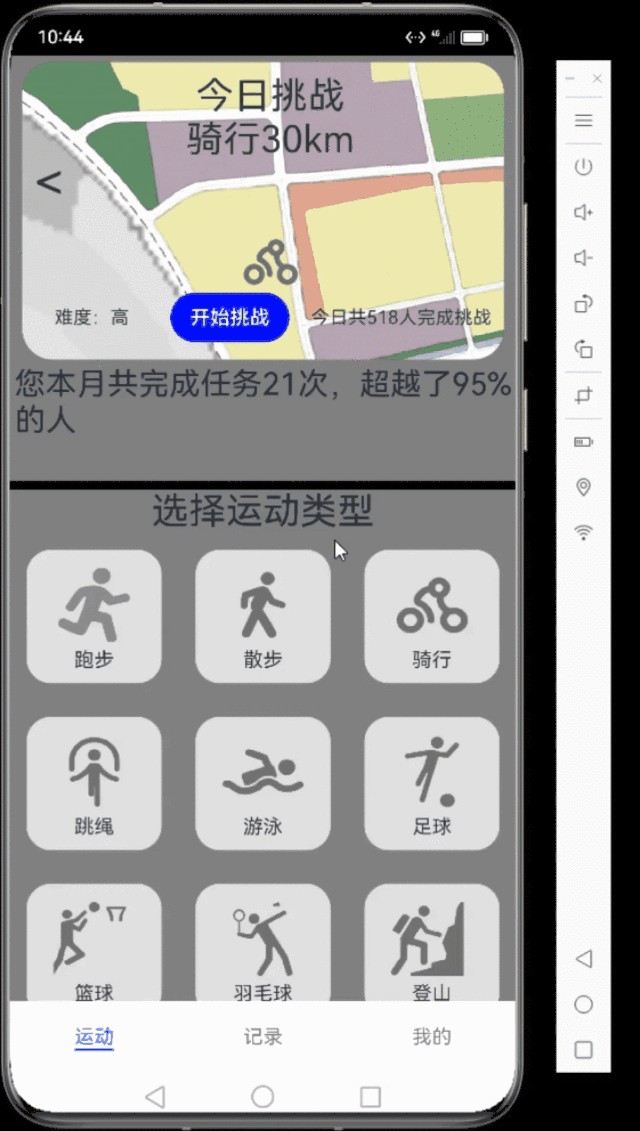This screenshot has width=640, height=1131.
Task: Open recent apps from the navigation bar
Action: click(370, 1097)
